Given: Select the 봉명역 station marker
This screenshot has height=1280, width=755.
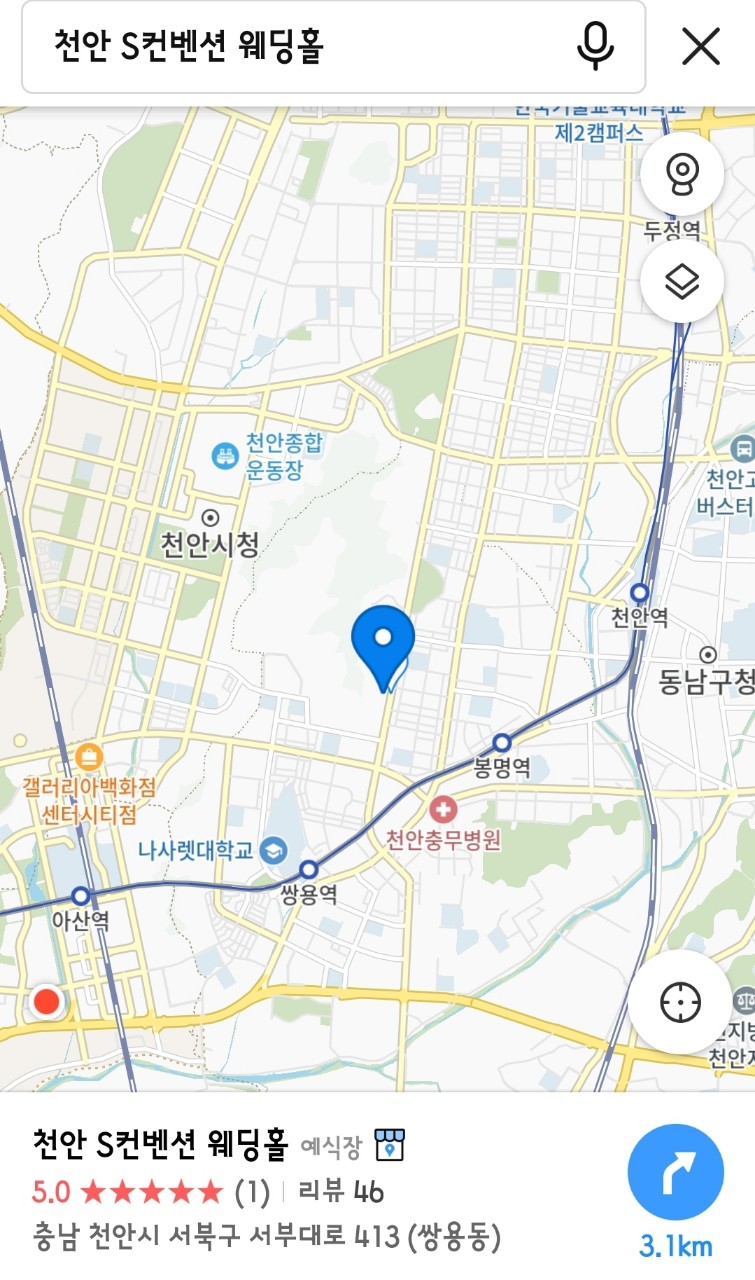Looking at the screenshot, I should coord(502,743).
